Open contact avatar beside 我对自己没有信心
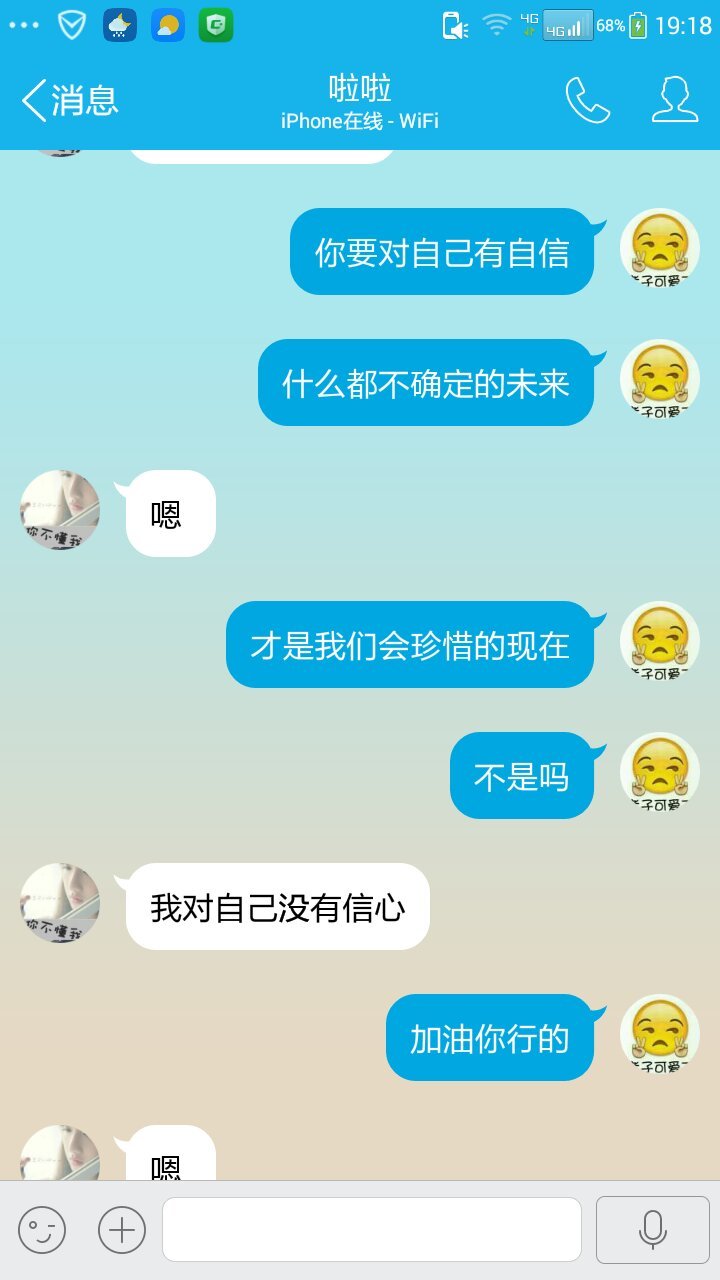Screen dimensions: 720x1280 point(60,903)
